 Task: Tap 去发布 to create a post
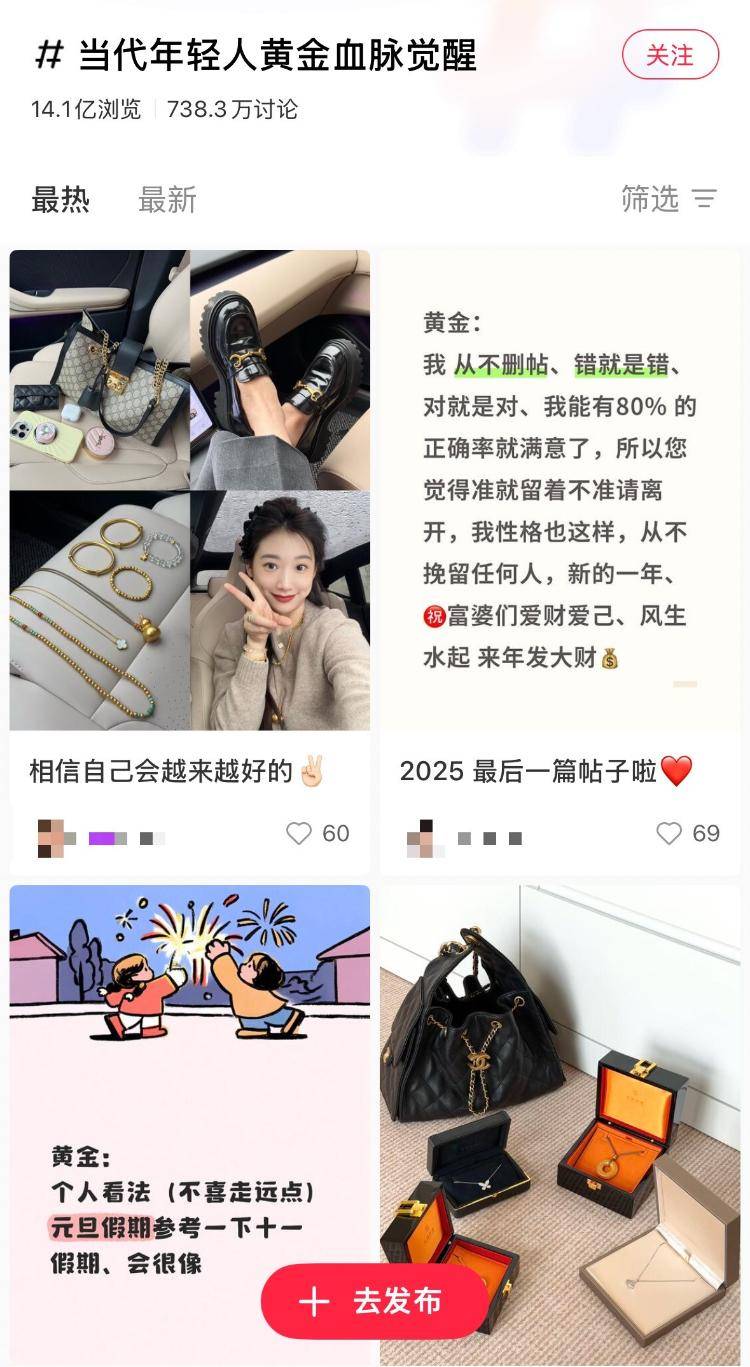tap(375, 1301)
